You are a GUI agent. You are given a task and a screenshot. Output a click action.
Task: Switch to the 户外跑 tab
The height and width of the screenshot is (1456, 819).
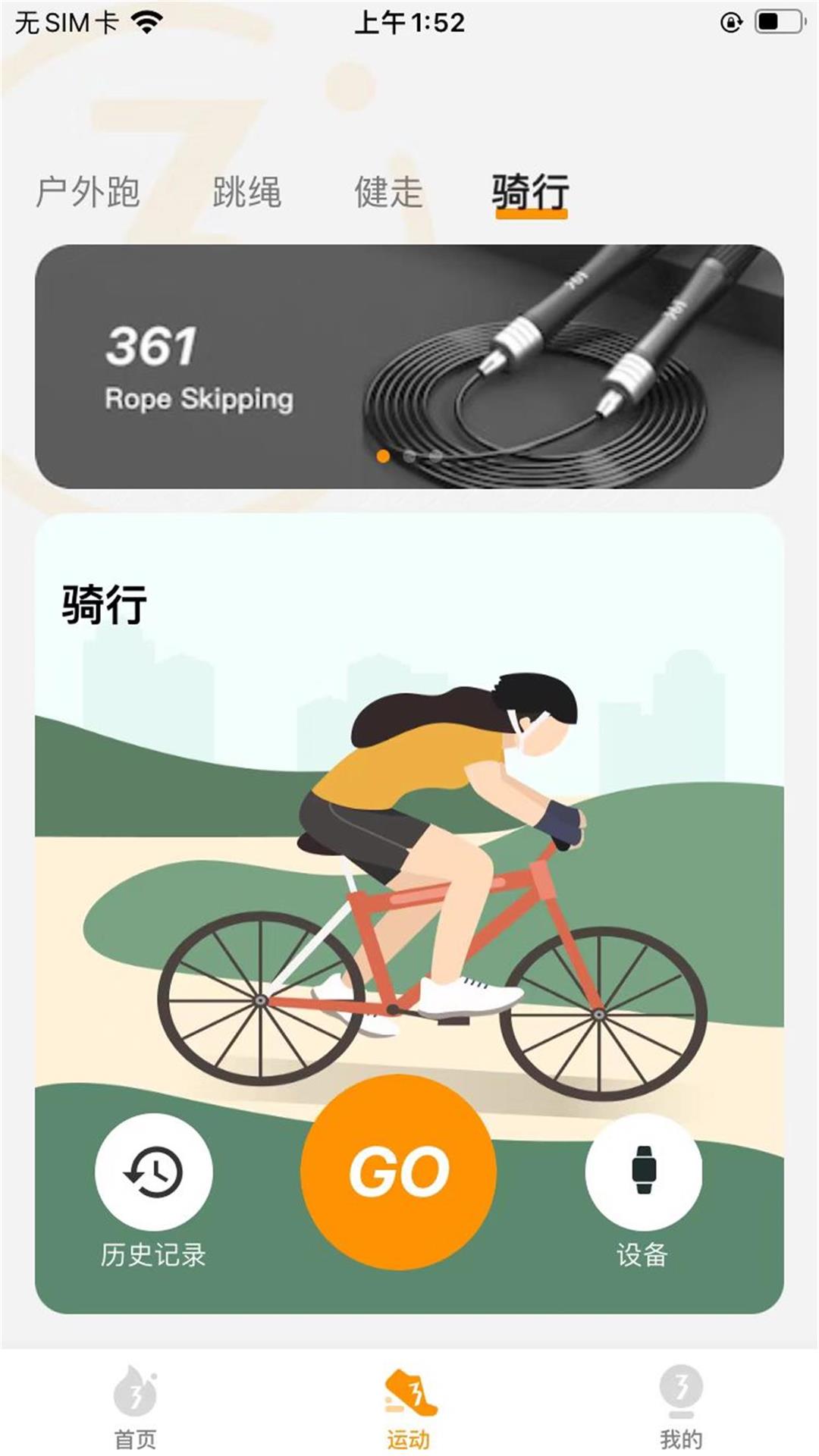[88, 192]
